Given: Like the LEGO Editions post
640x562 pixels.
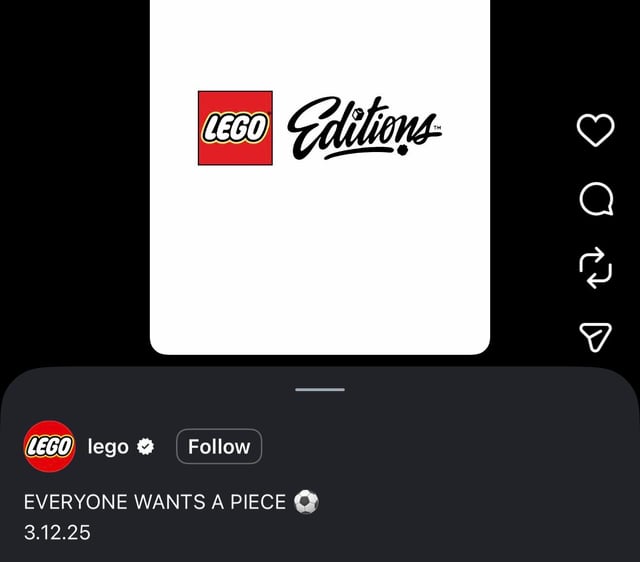Looking at the screenshot, I should (596, 130).
